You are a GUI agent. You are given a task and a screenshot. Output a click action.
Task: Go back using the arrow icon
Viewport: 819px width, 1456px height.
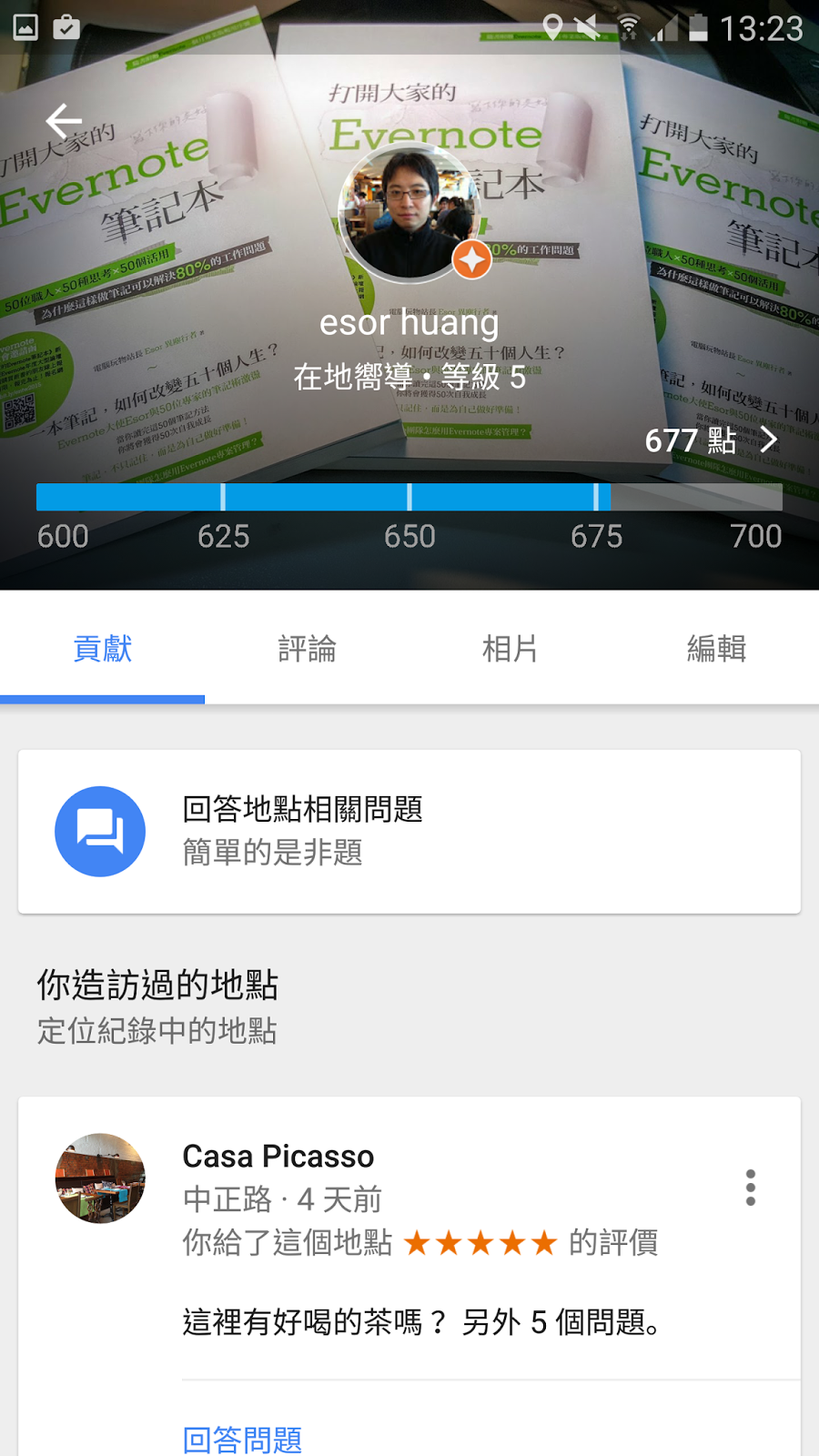coord(64,120)
